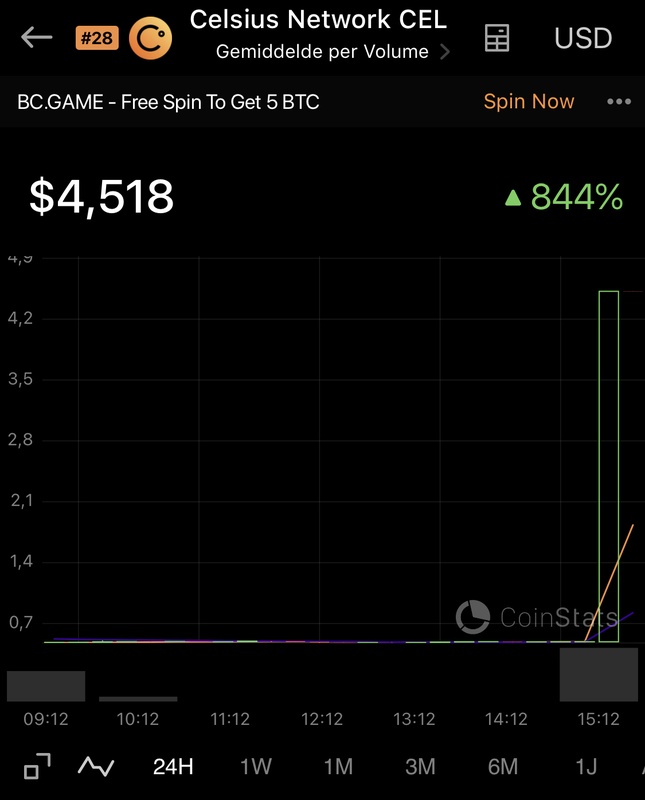The image size is (645, 800).
Task: Expand the chart to fullscreen
Action: [x=37, y=767]
